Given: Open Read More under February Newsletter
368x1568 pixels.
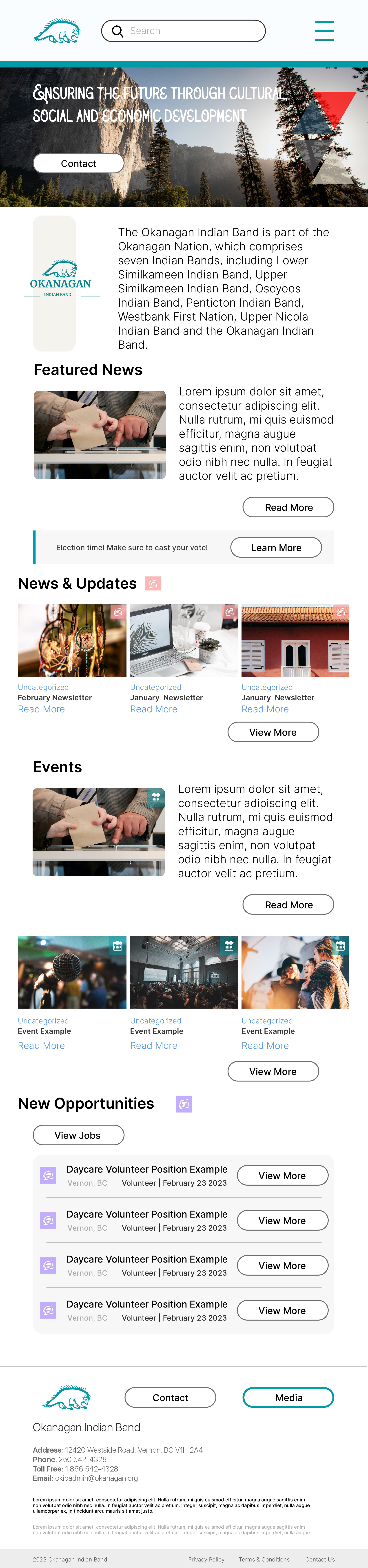Looking at the screenshot, I should pyautogui.click(x=41, y=709).
